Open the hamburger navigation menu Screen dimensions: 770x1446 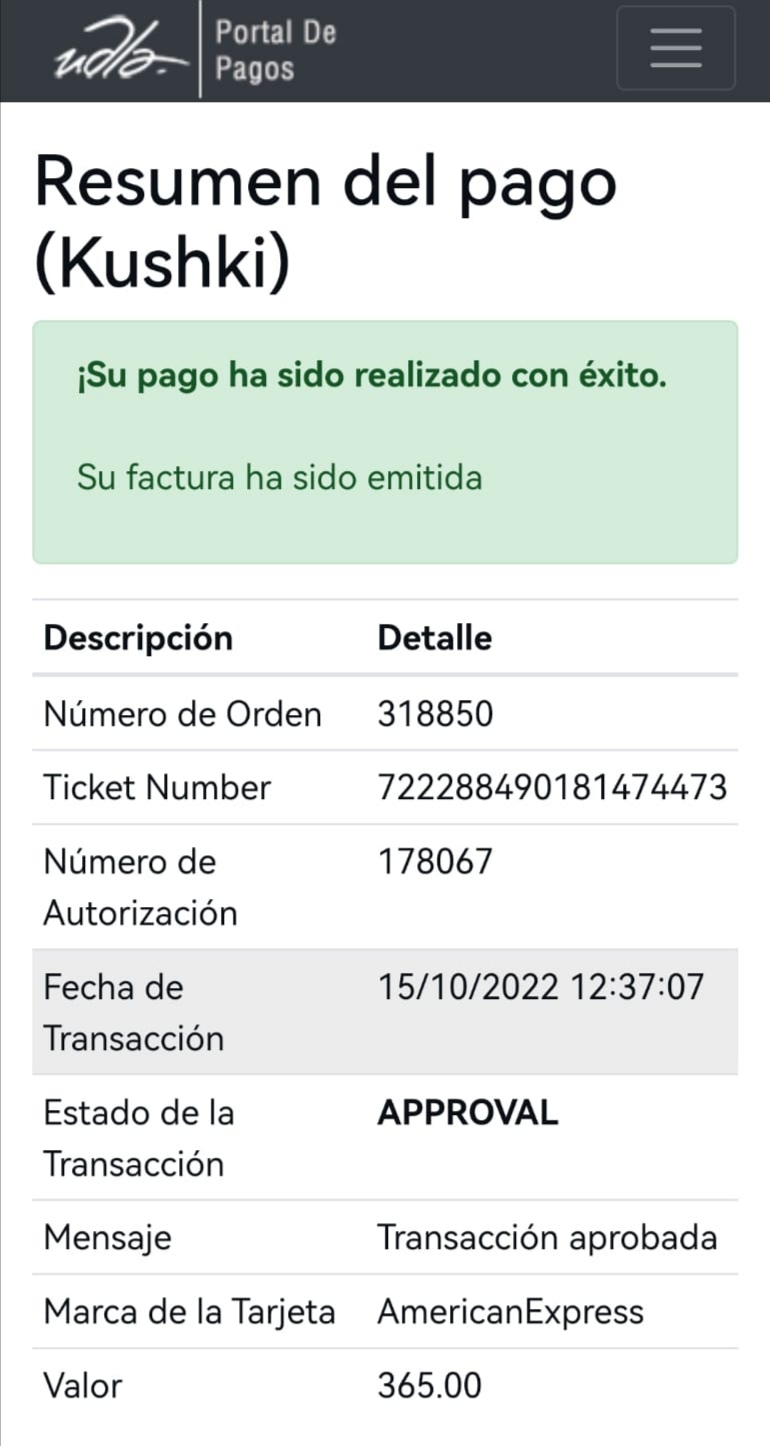click(x=675, y=48)
